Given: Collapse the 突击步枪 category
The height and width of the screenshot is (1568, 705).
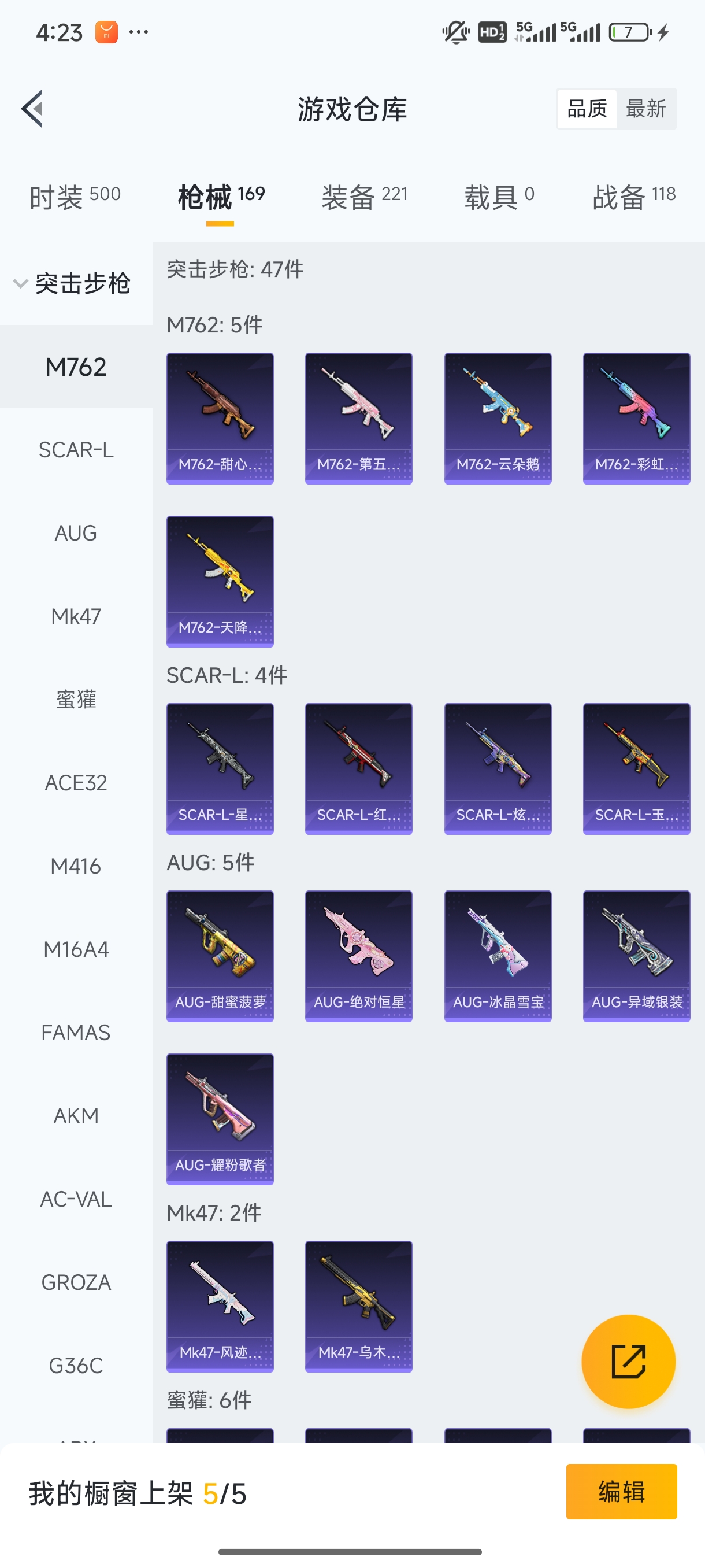Looking at the screenshot, I should click(x=73, y=284).
